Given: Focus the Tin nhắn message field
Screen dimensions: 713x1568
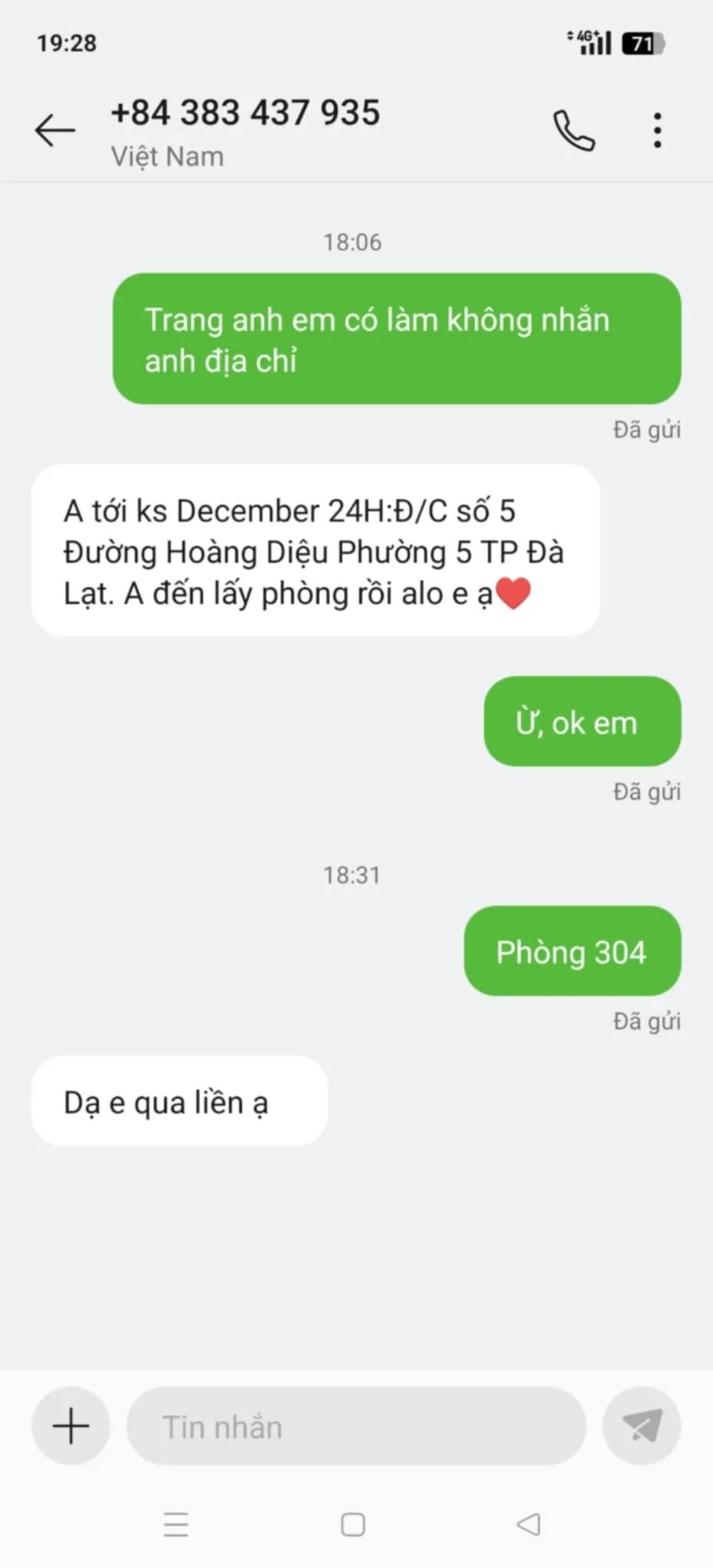Looking at the screenshot, I should 356,1426.
